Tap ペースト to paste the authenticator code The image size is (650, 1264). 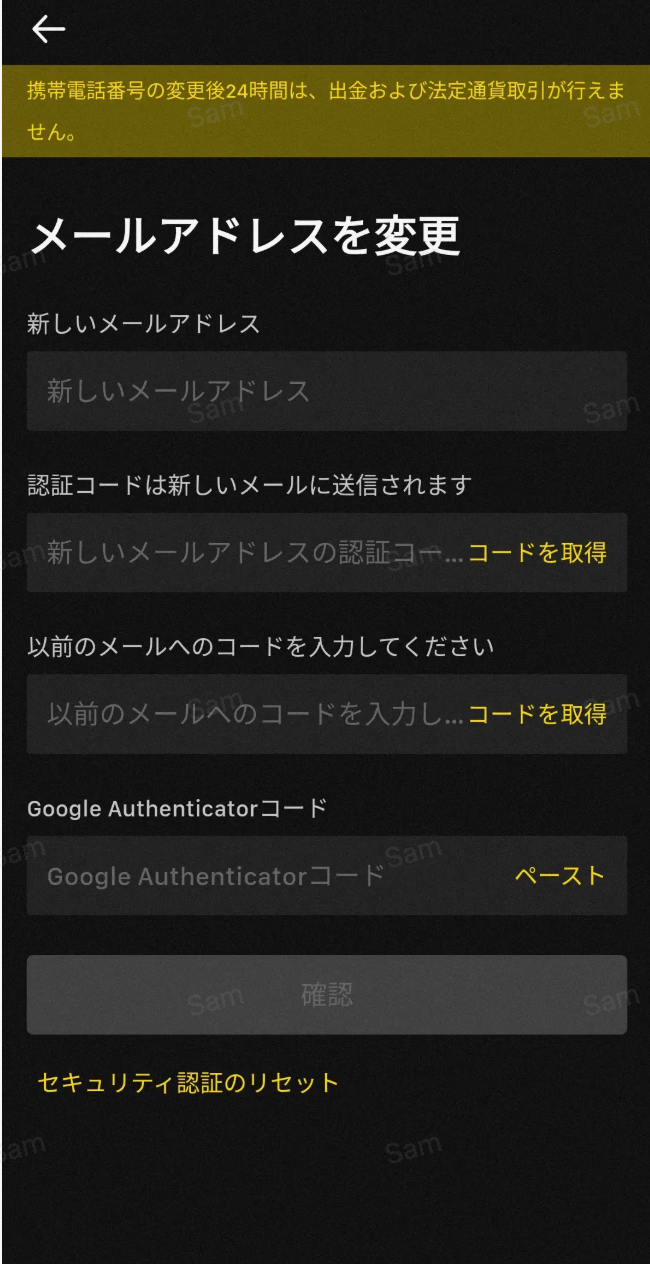click(560, 876)
